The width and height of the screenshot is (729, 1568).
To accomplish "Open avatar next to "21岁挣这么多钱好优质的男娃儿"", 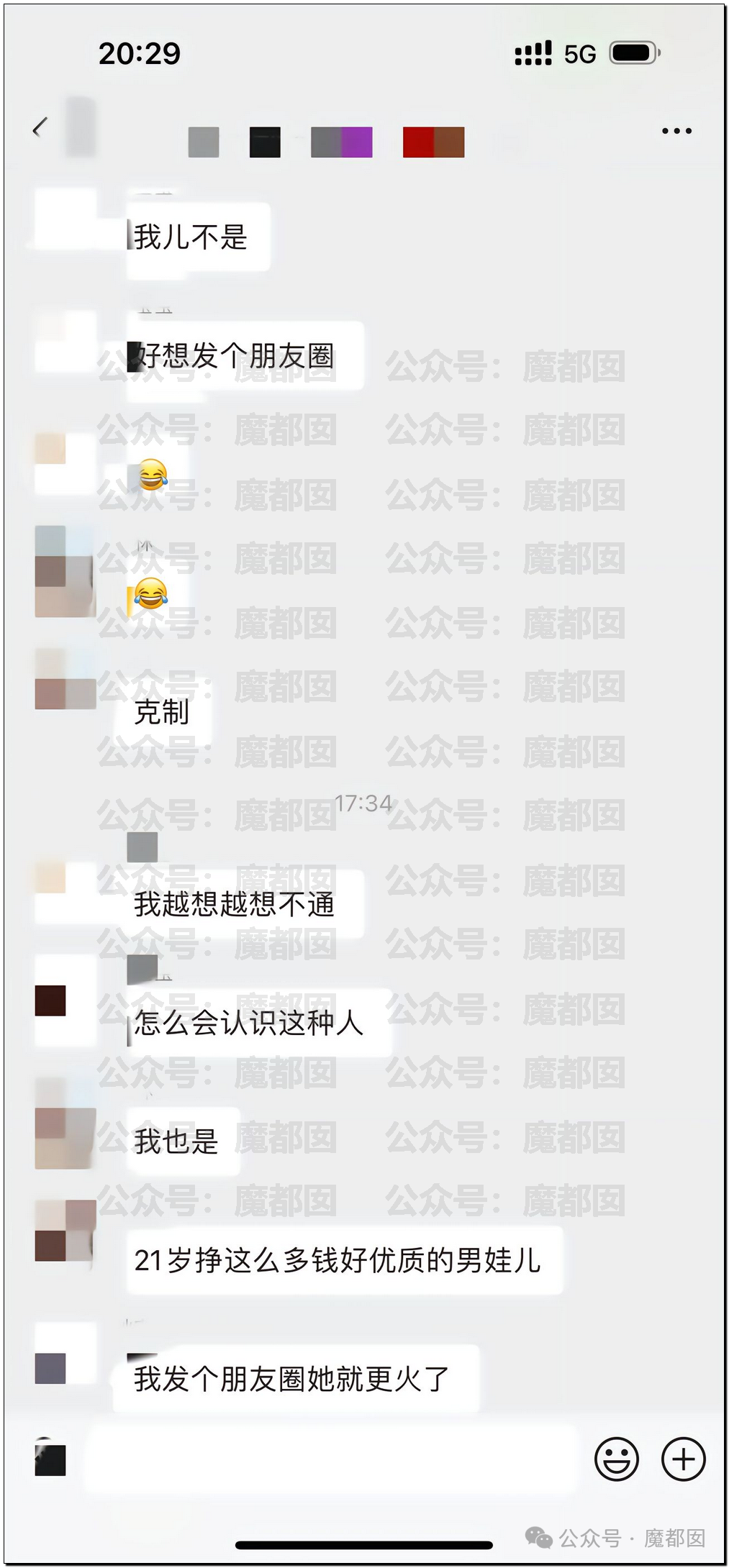I will coord(65,1231).
